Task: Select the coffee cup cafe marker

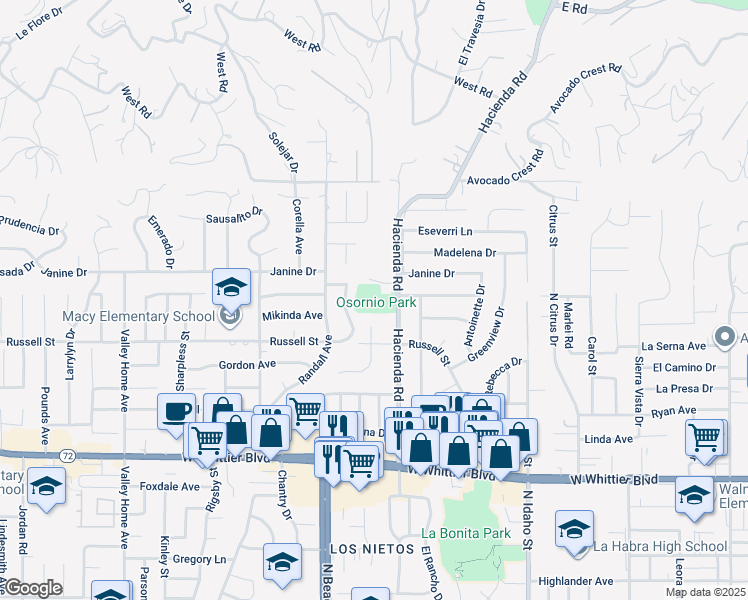Action: [176, 411]
